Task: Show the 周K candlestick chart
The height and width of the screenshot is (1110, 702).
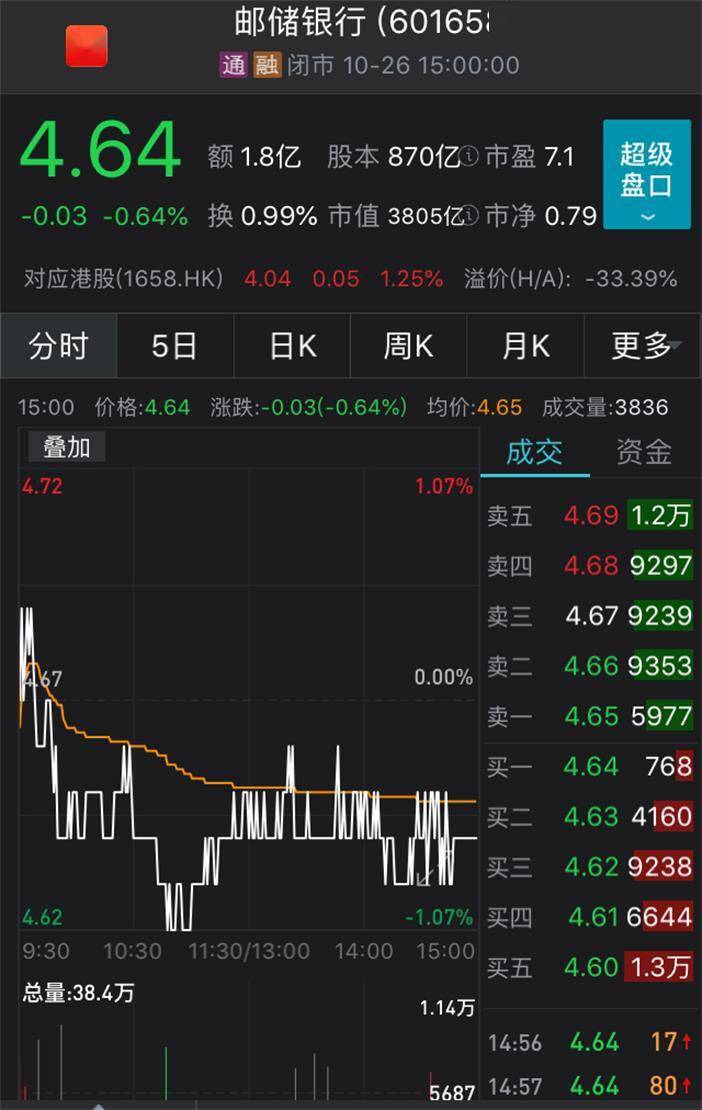Action: [408, 346]
